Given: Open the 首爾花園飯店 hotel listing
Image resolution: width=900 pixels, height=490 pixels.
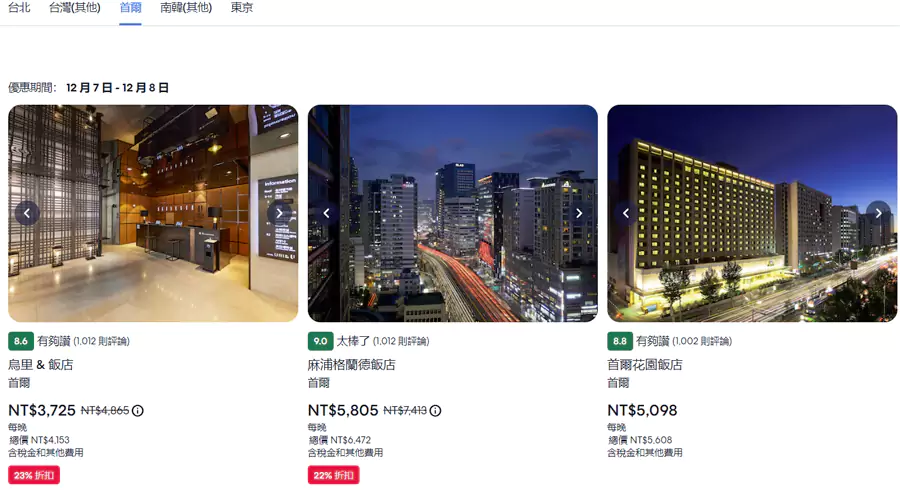Looking at the screenshot, I should [x=645, y=365].
